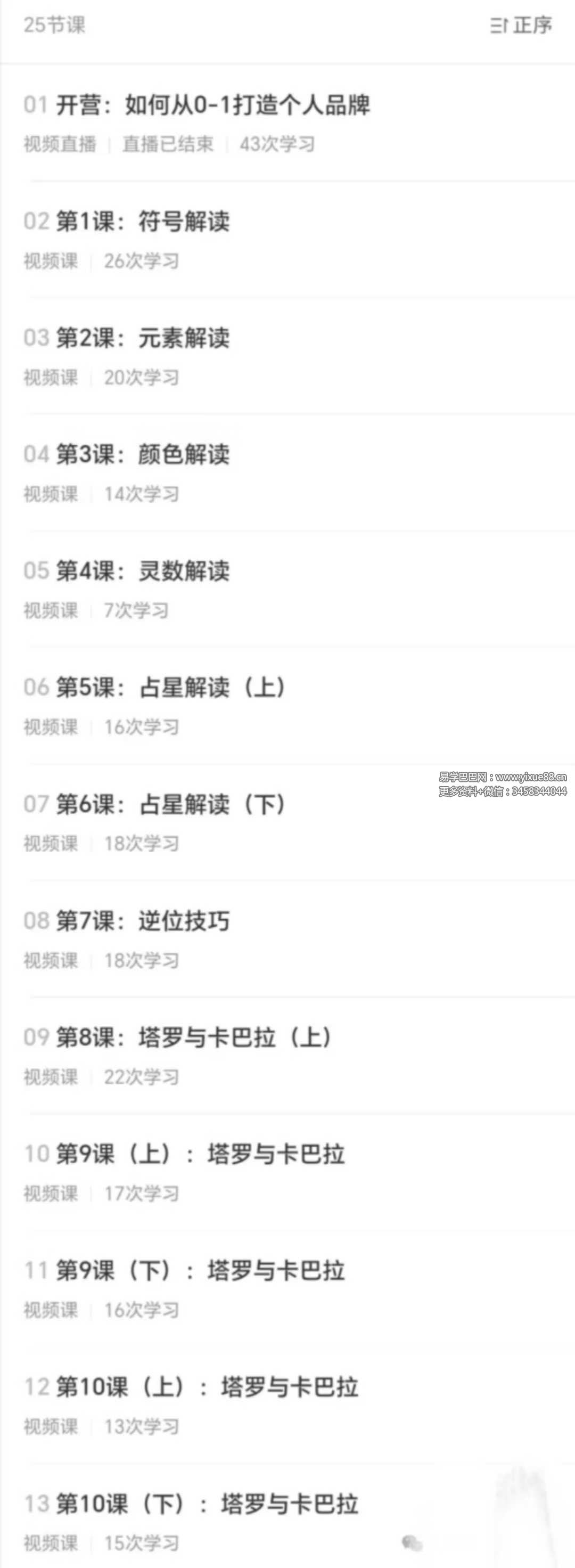The image size is (575, 1568).
Task: Open 第6课 占星解读（下）
Action: coord(170,805)
